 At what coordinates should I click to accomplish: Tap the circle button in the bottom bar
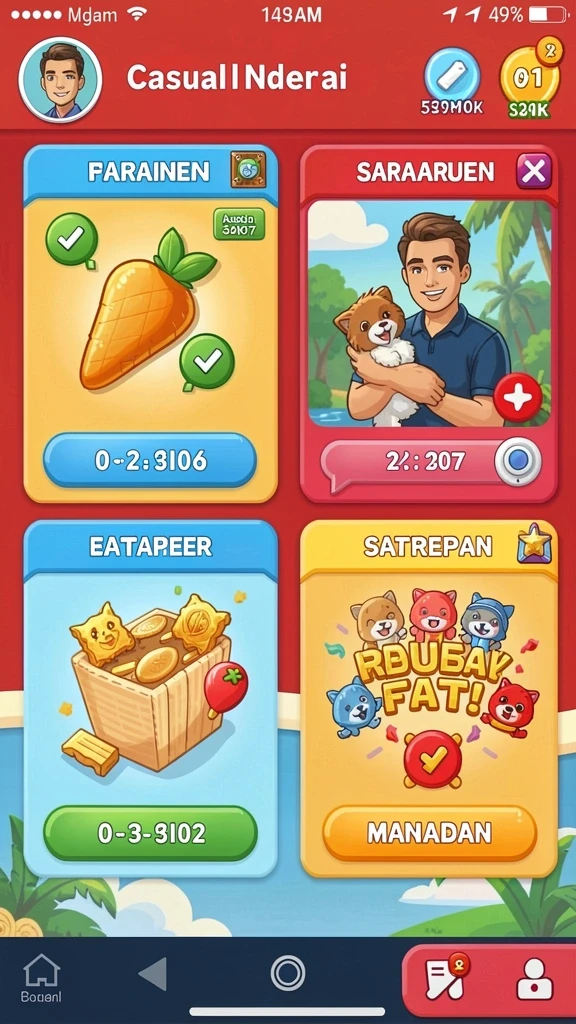click(288, 973)
